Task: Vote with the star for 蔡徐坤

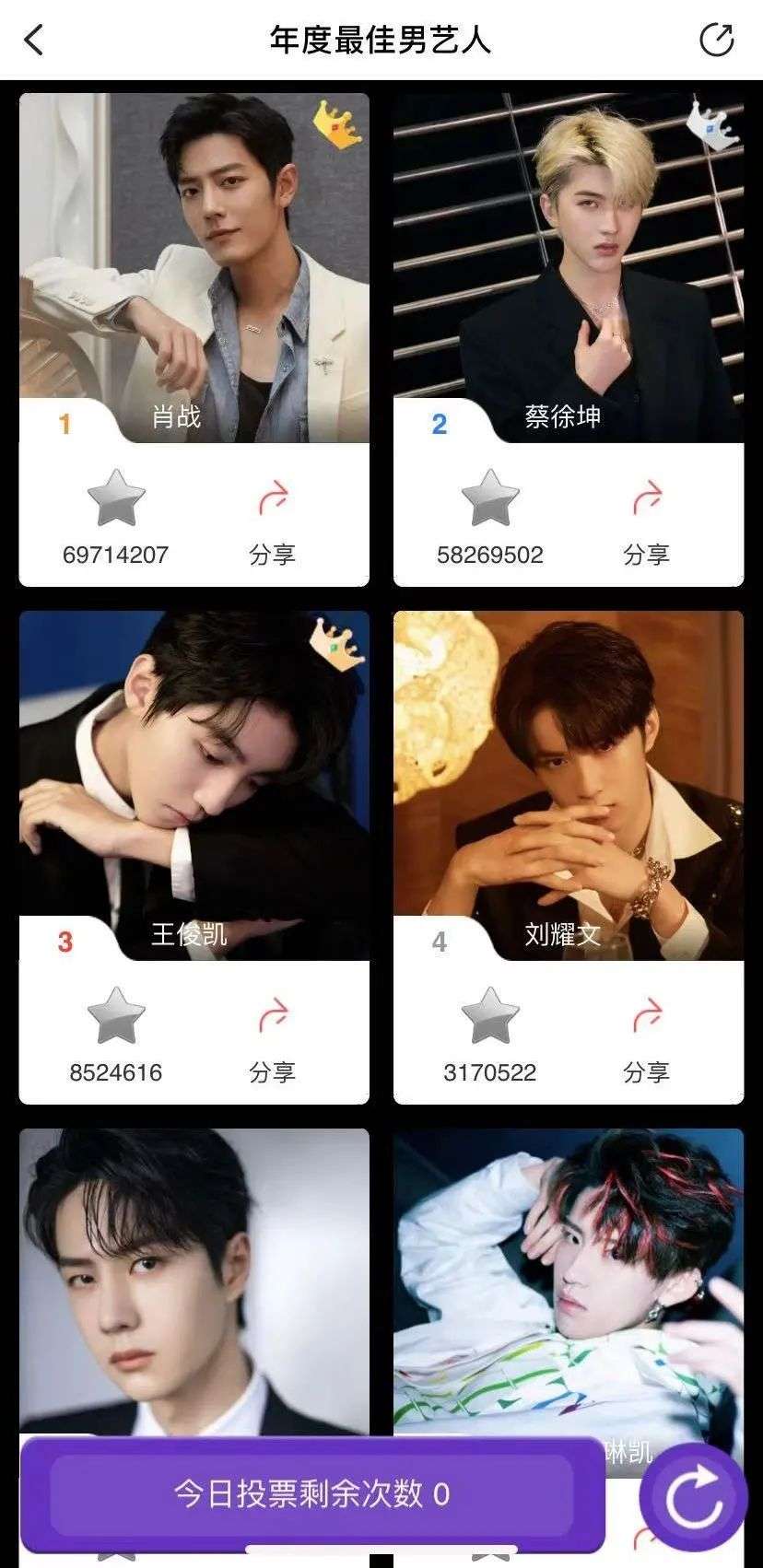Action: pyautogui.click(x=490, y=499)
